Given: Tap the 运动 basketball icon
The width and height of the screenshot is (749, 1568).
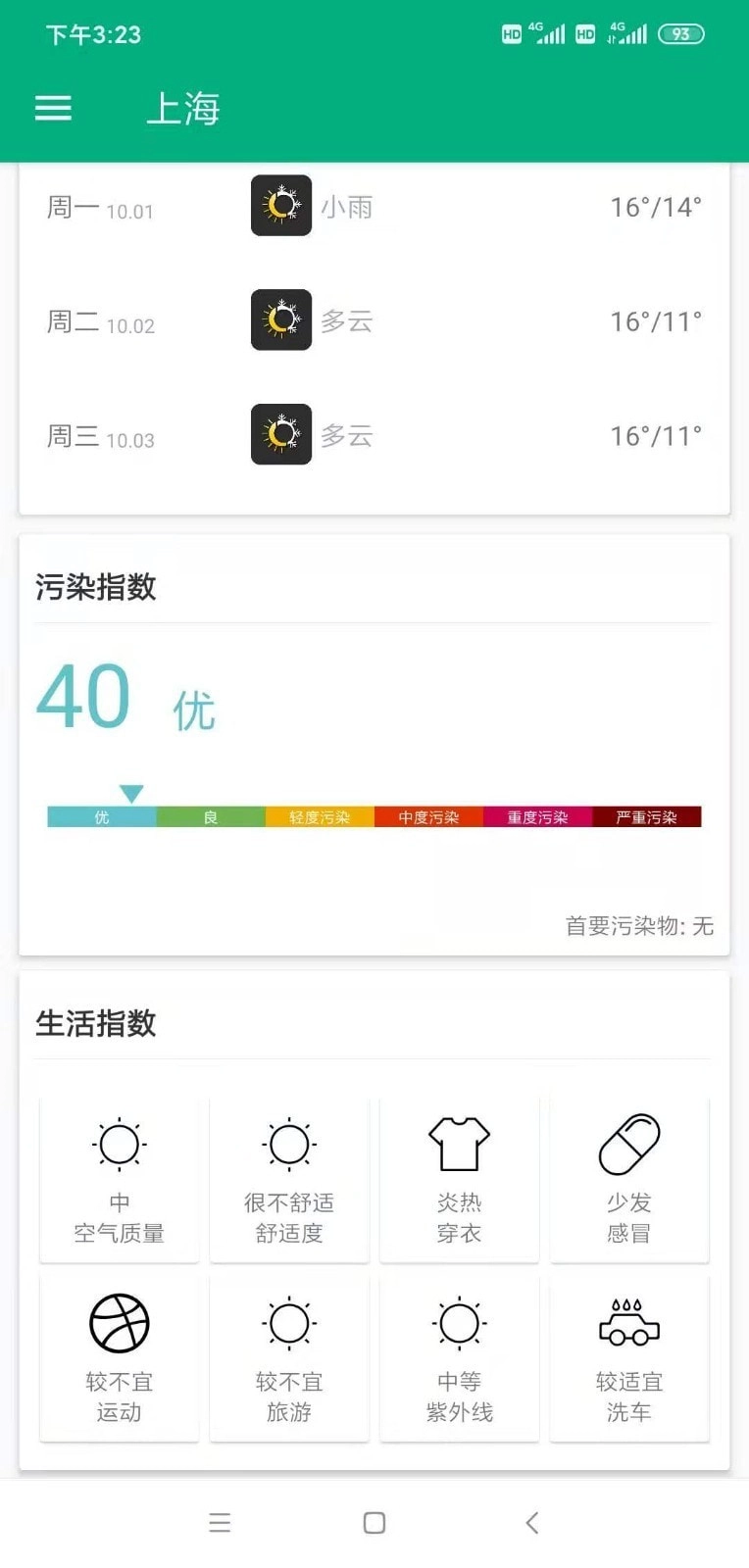Looking at the screenshot, I should (x=119, y=1322).
